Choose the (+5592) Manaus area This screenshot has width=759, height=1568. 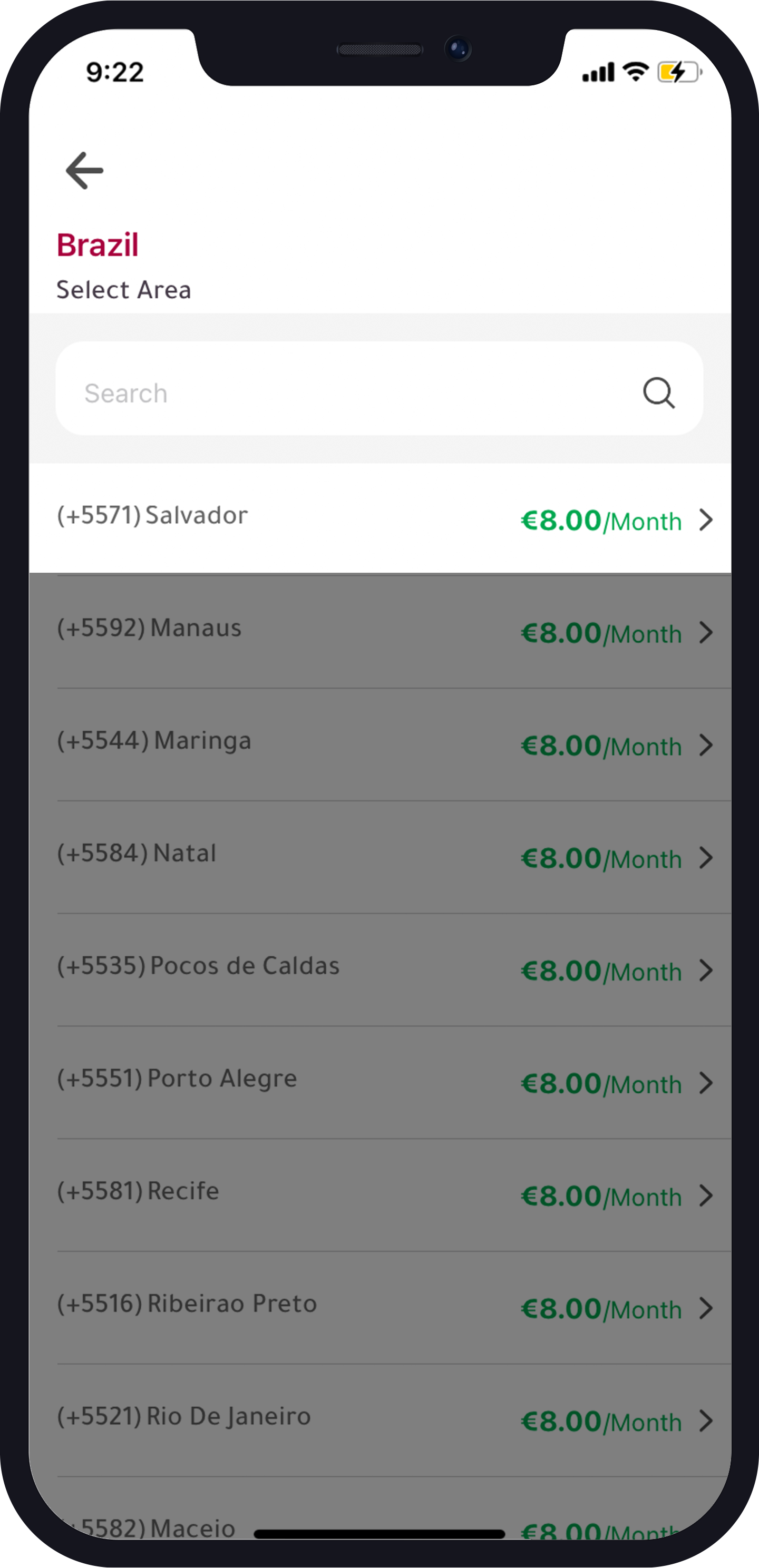(379, 631)
